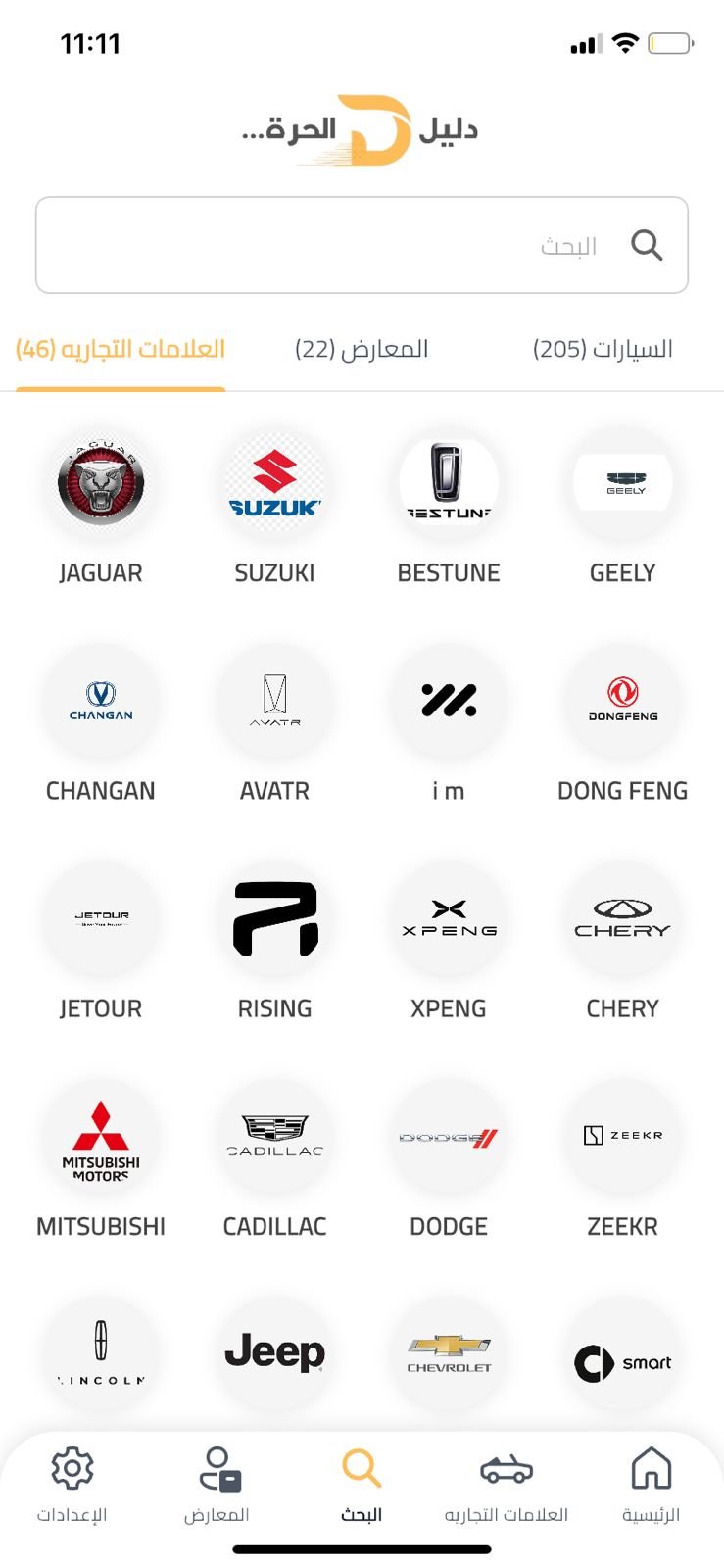The width and height of the screenshot is (724, 1568).
Task: Open the Chevrolet brand page
Action: pyautogui.click(x=449, y=1354)
